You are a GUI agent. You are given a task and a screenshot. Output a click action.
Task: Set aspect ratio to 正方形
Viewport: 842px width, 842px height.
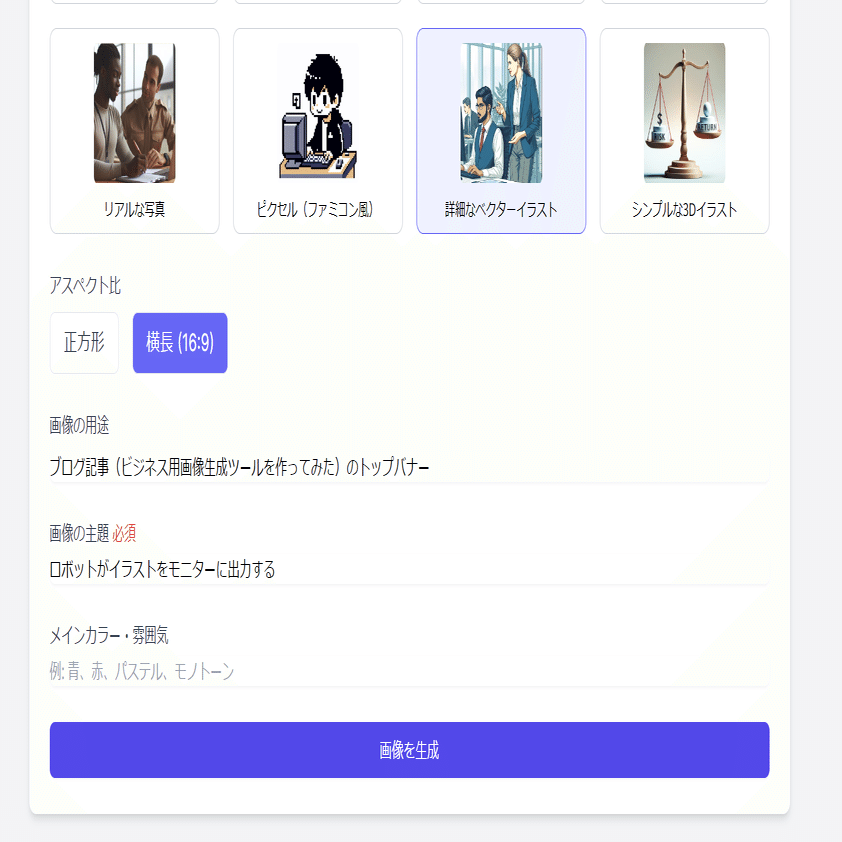[x=84, y=343]
